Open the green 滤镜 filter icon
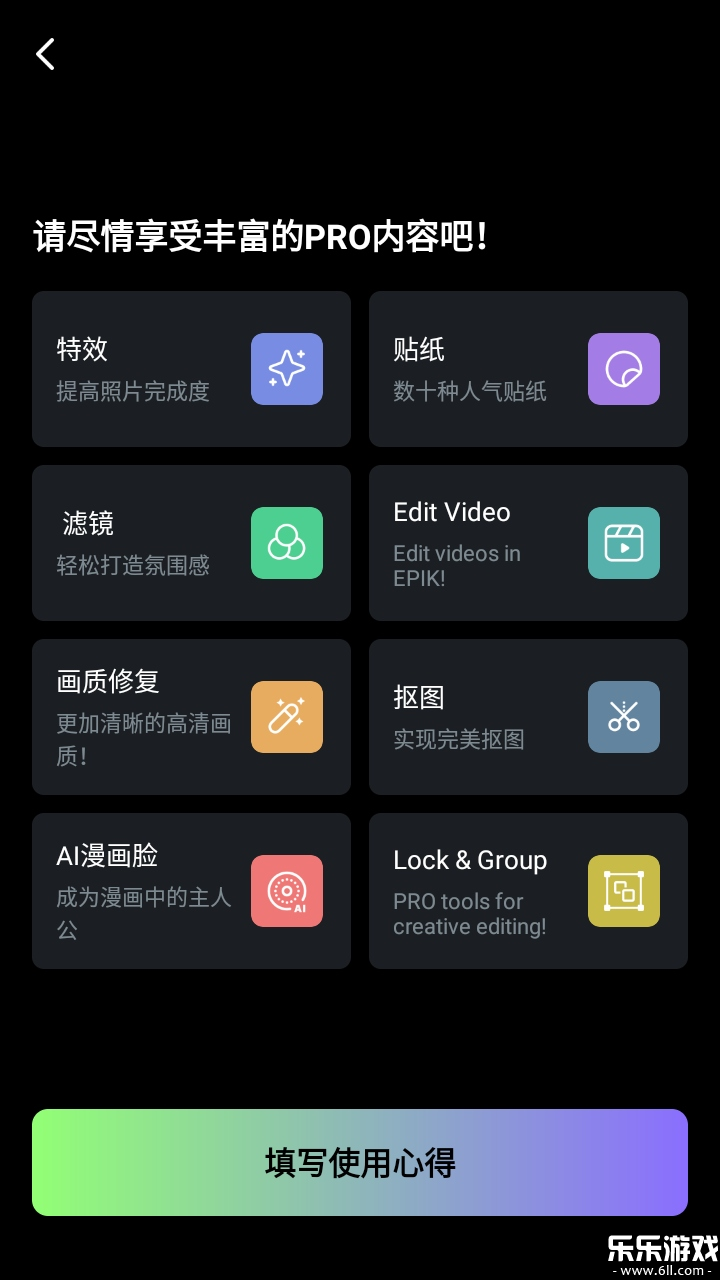720x1280 pixels. pyautogui.click(x=287, y=543)
